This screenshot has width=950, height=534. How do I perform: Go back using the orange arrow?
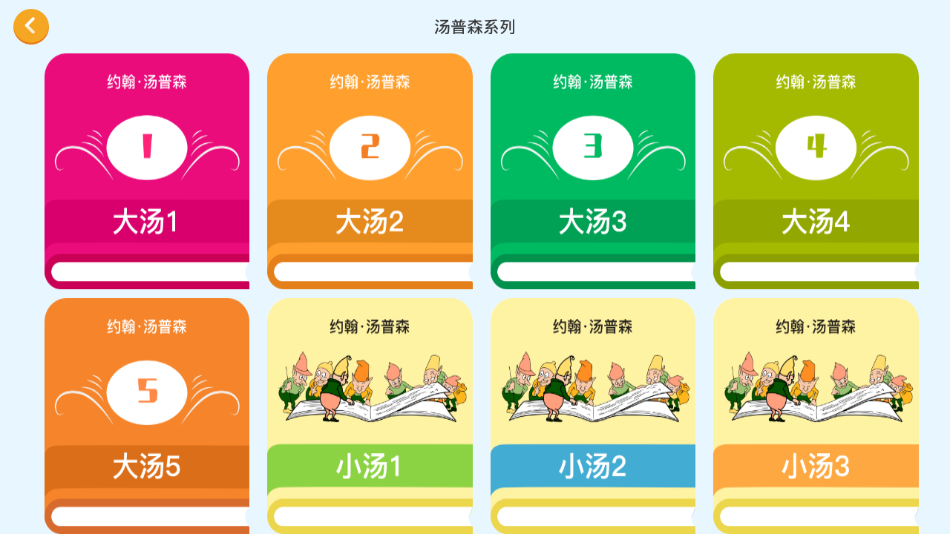tap(30, 27)
